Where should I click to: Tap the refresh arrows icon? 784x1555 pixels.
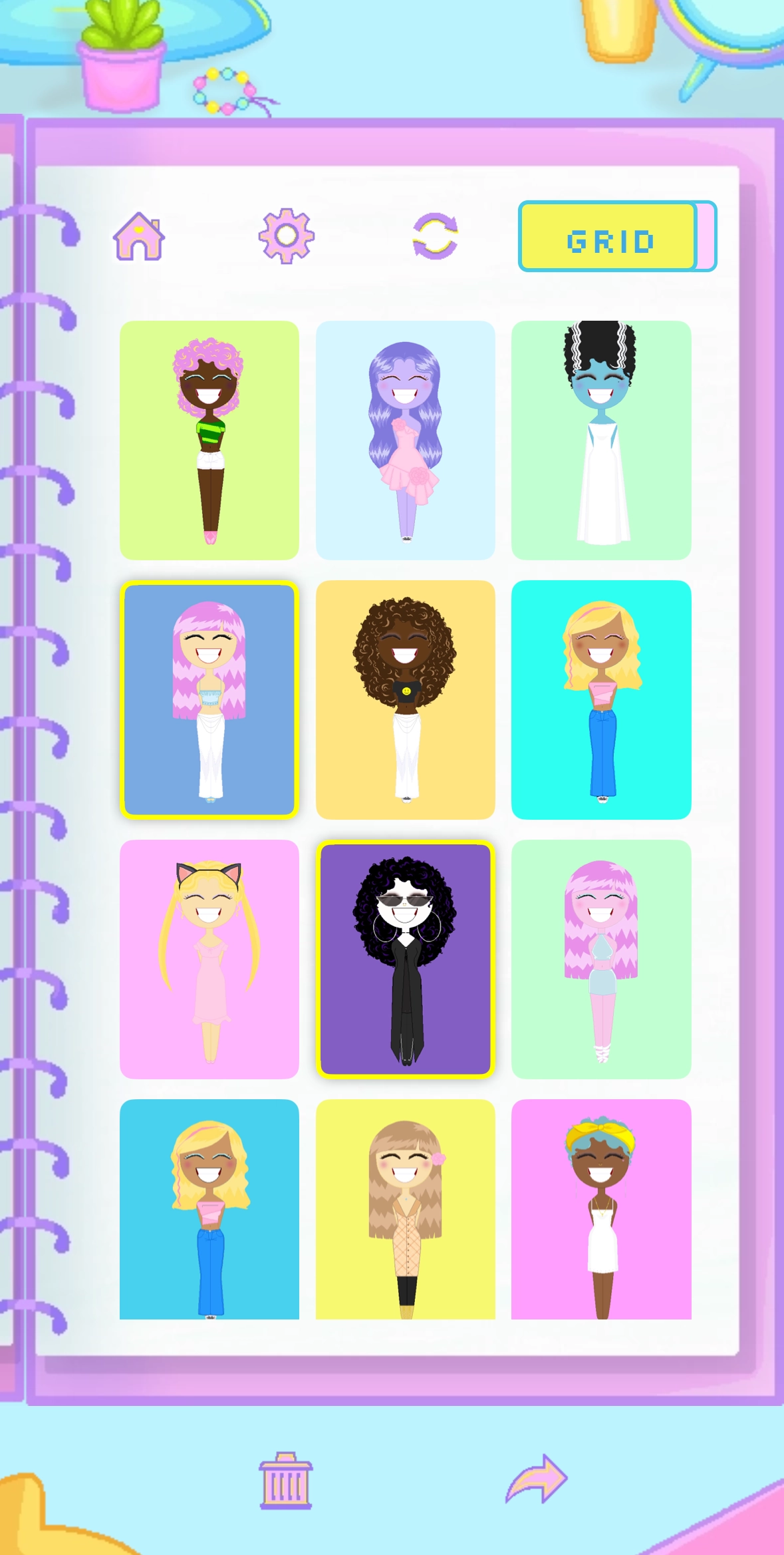pyautogui.click(x=435, y=236)
